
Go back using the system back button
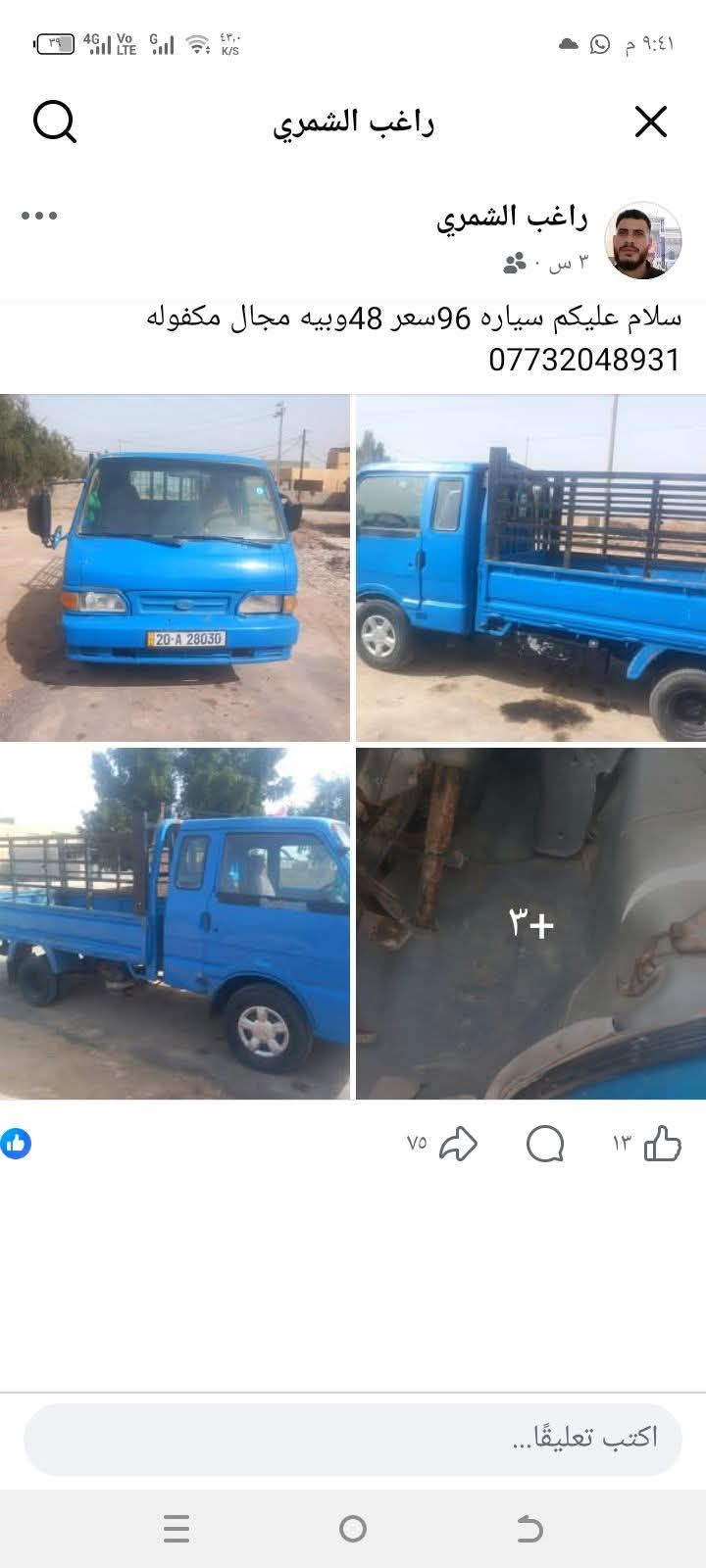click(x=529, y=1529)
